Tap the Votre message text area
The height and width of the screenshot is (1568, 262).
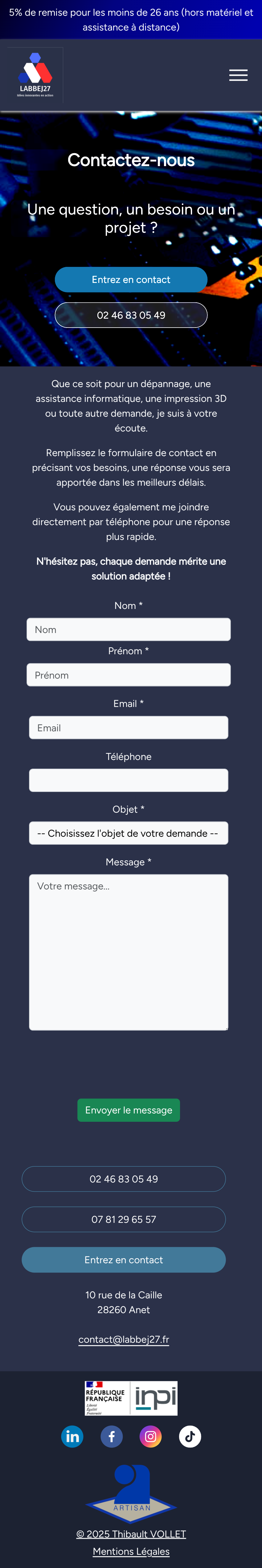click(x=129, y=952)
